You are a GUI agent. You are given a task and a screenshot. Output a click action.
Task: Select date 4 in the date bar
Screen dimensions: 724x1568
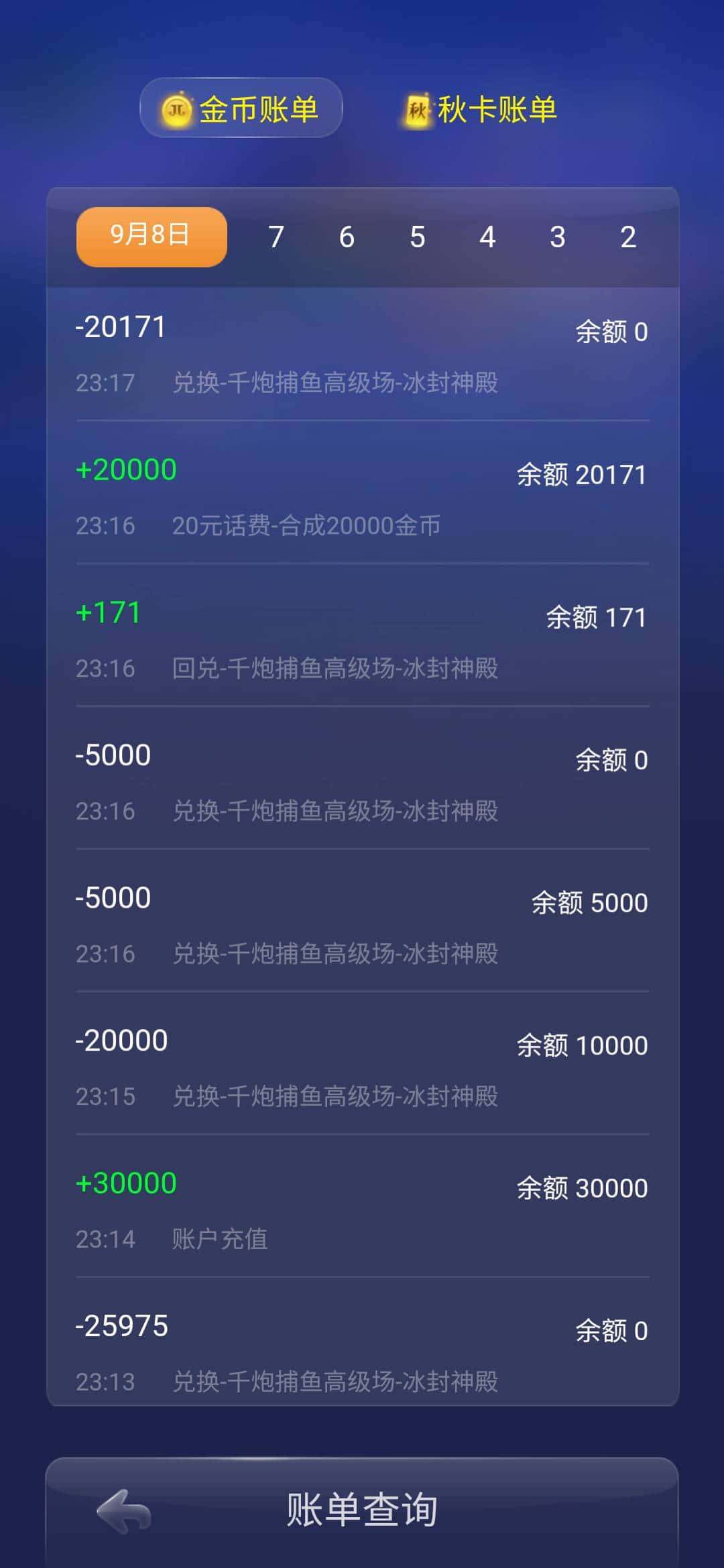pos(487,237)
